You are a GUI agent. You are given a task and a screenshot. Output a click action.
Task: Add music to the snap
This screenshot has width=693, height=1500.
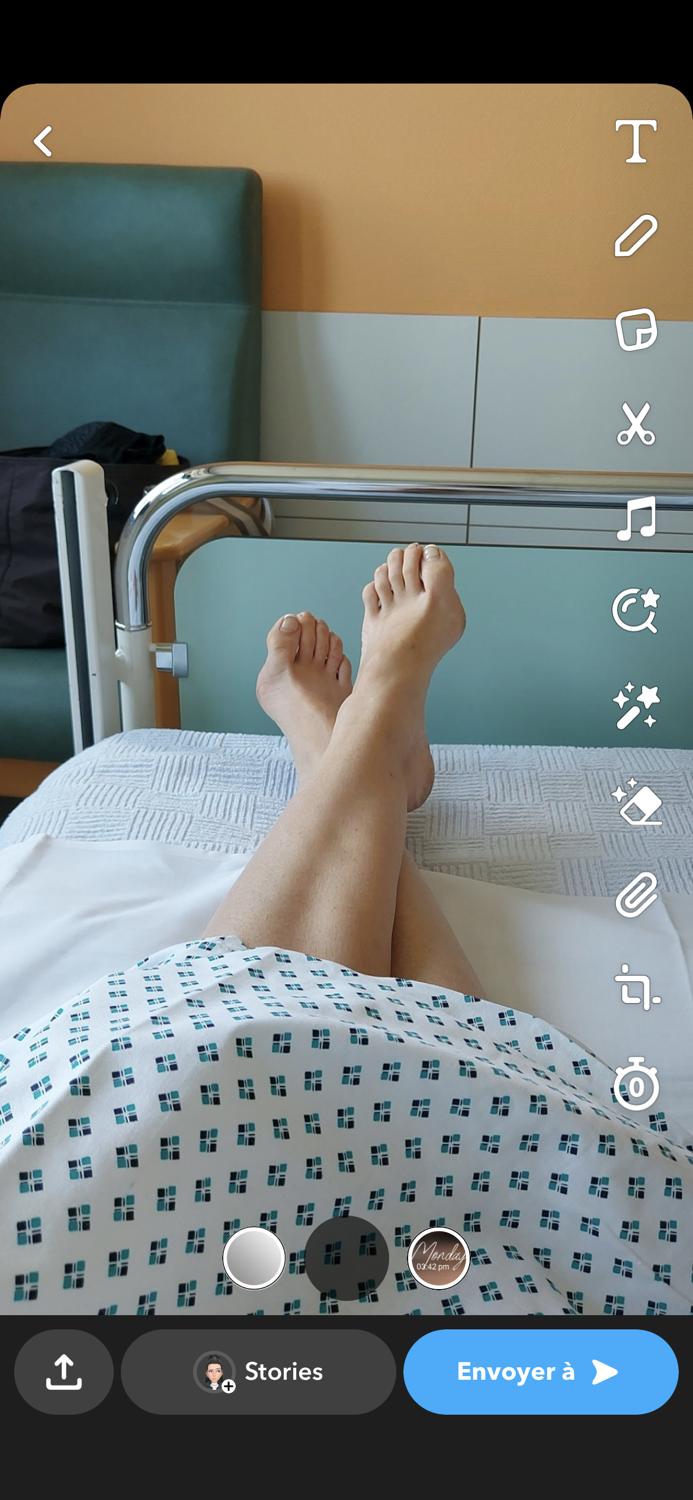[636, 518]
